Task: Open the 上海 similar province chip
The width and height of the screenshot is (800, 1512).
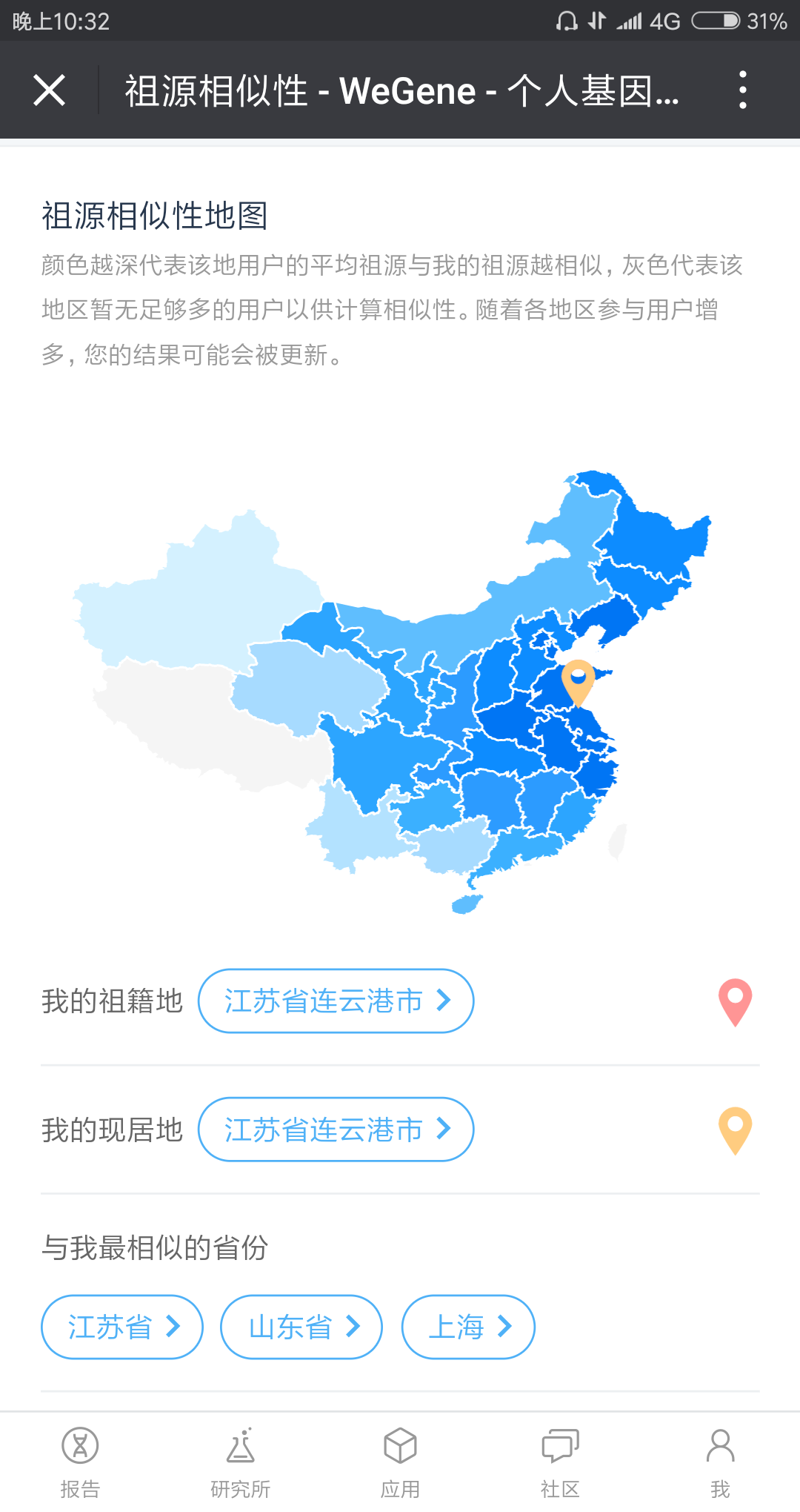Action: [468, 1327]
